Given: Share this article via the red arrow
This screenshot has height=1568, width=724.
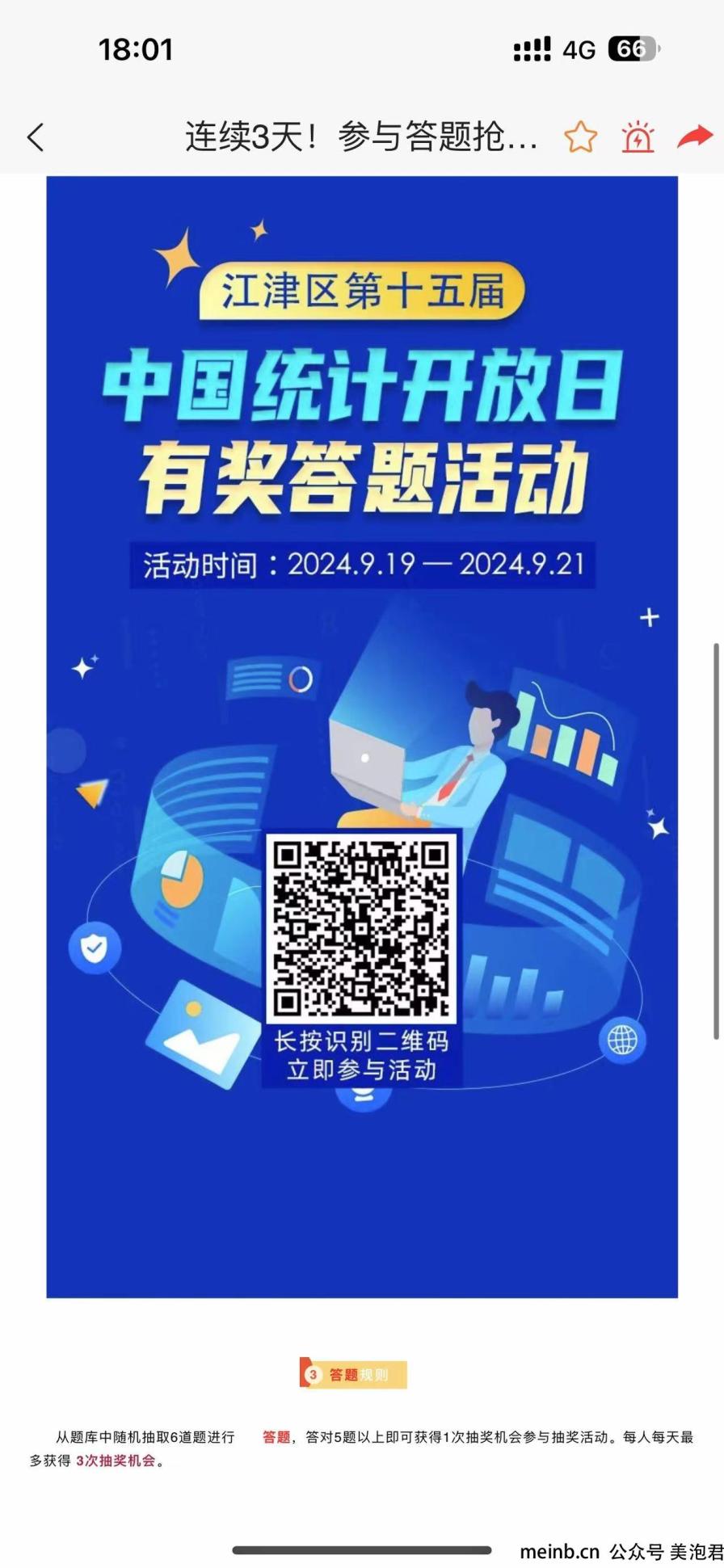Looking at the screenshot, I should tap(694, 137).
